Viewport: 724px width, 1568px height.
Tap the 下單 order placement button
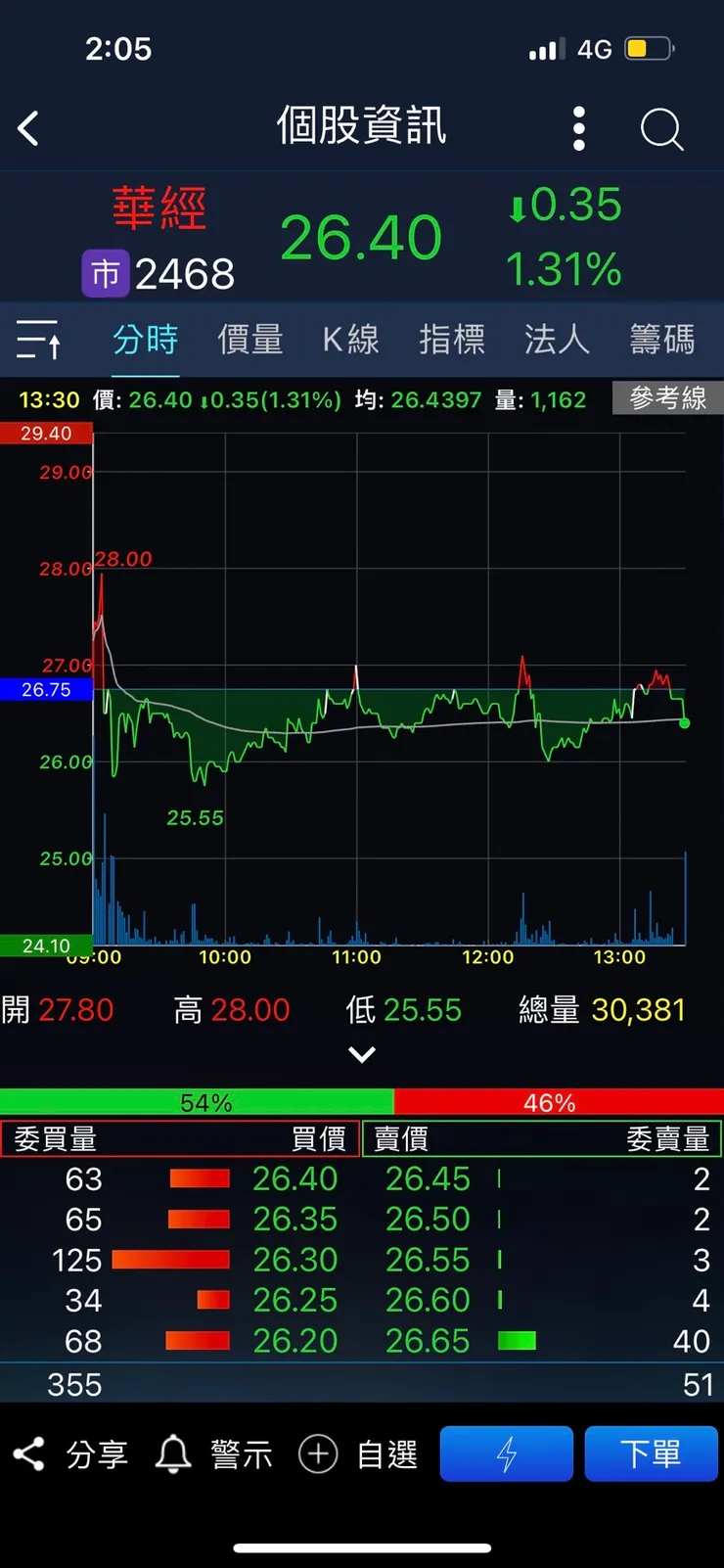pyautogui.click(x=652, y=1453)
